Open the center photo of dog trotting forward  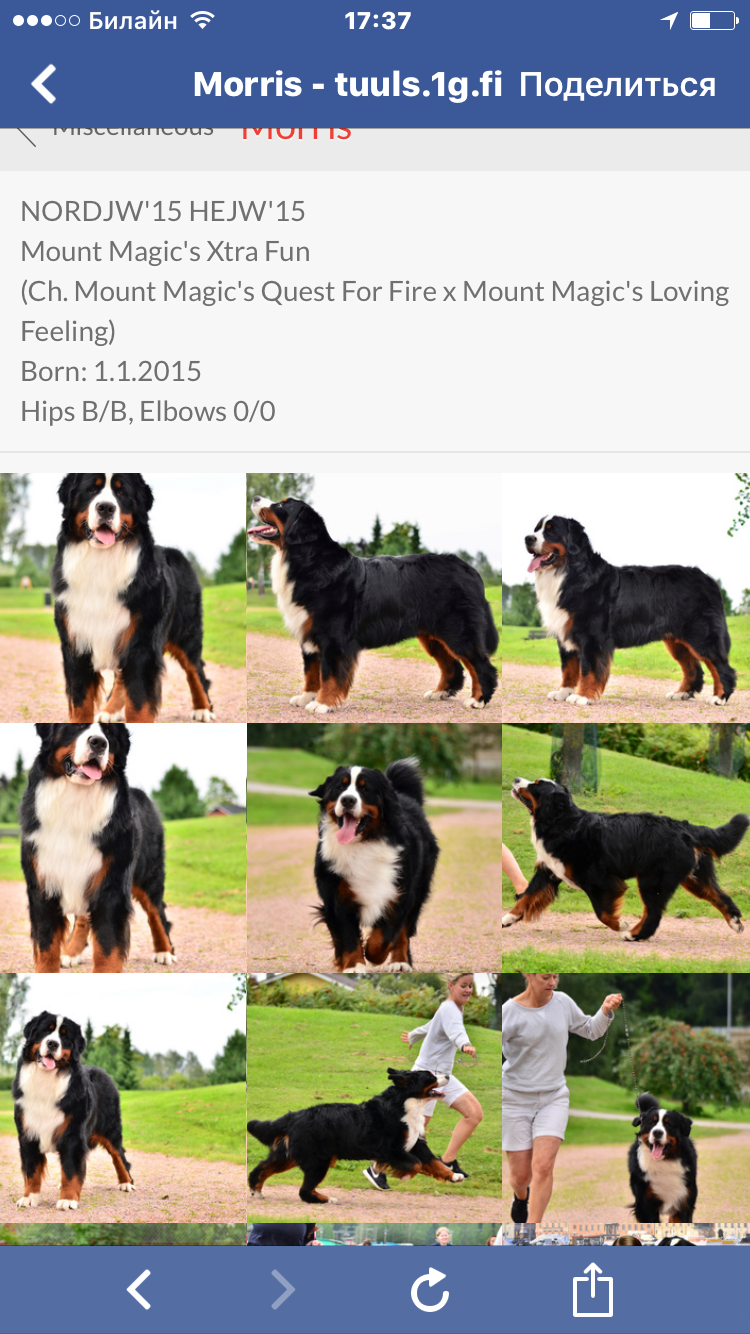coord(374,848)
